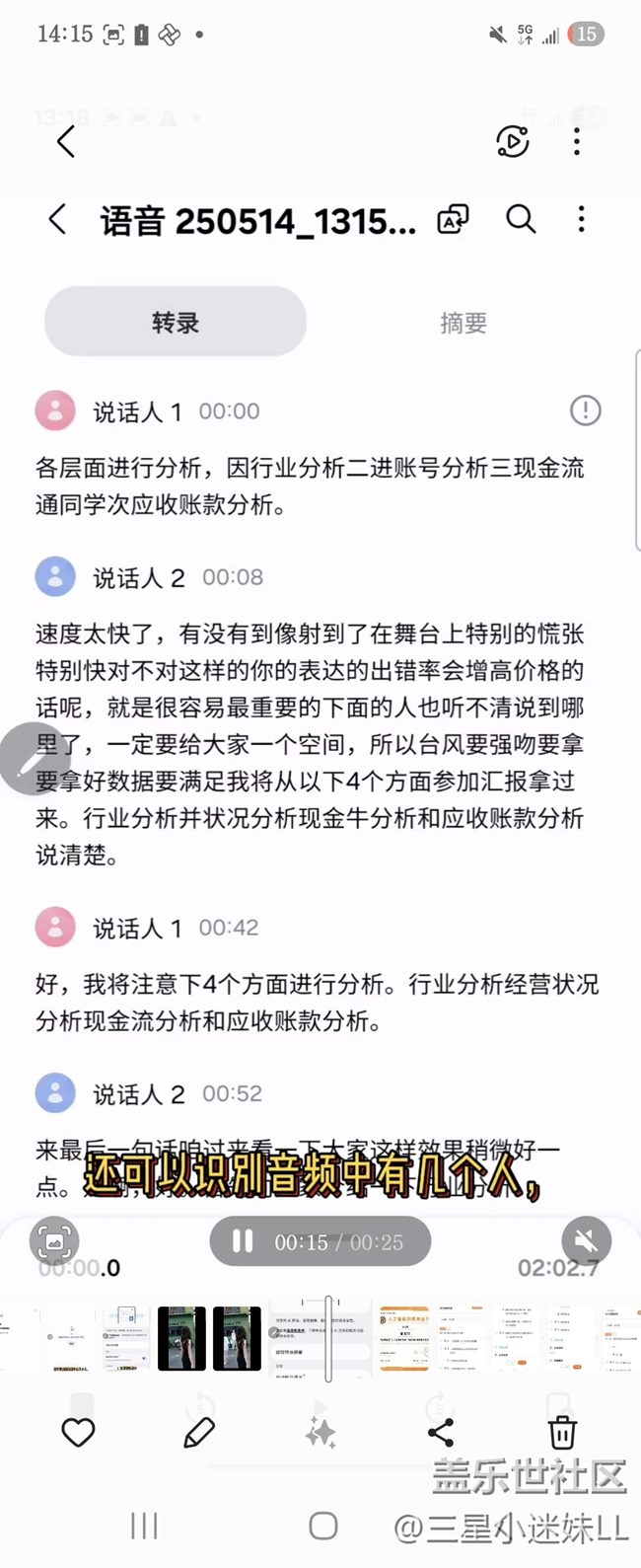Screen dimensions: 641x1568
Task: Go back from the video viewer
Action: click(x=66, y=142)
